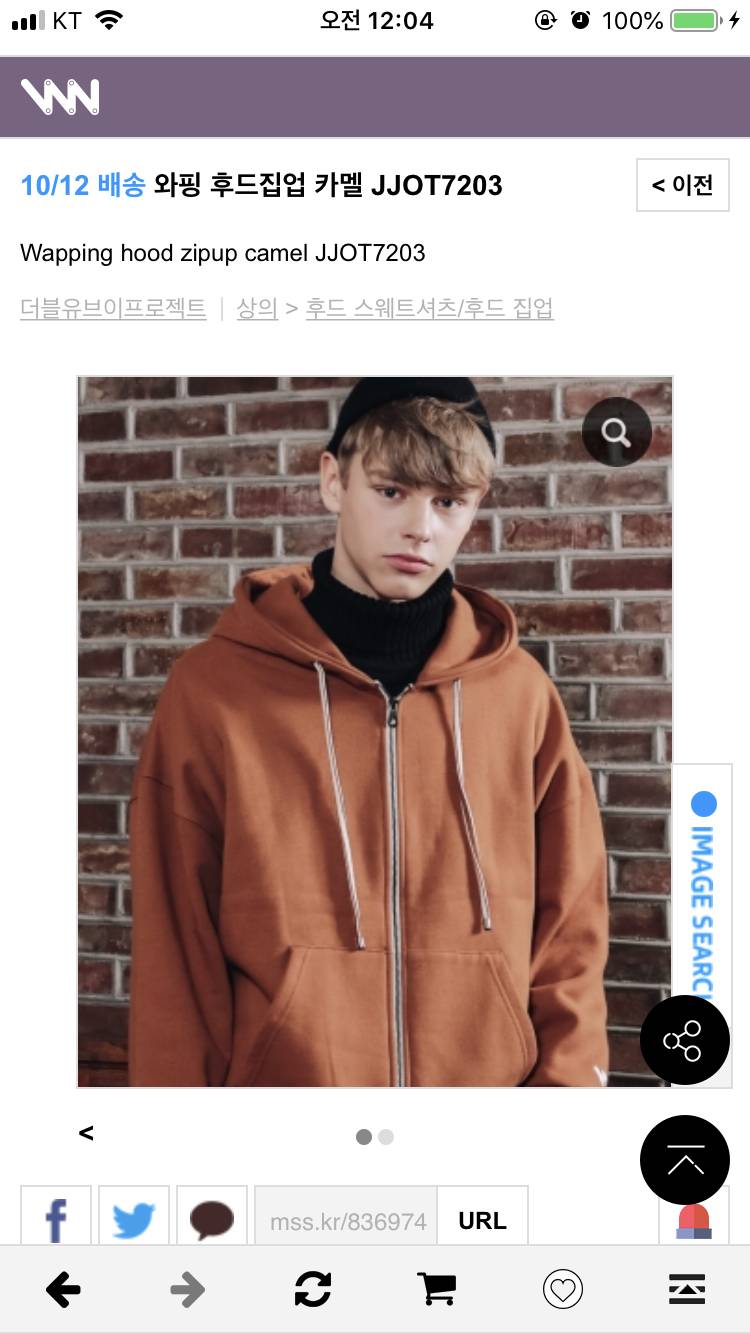The height and width of the screenshot is (1334, 750).
Task: Tap the 이전 back button
Action: 682,185
